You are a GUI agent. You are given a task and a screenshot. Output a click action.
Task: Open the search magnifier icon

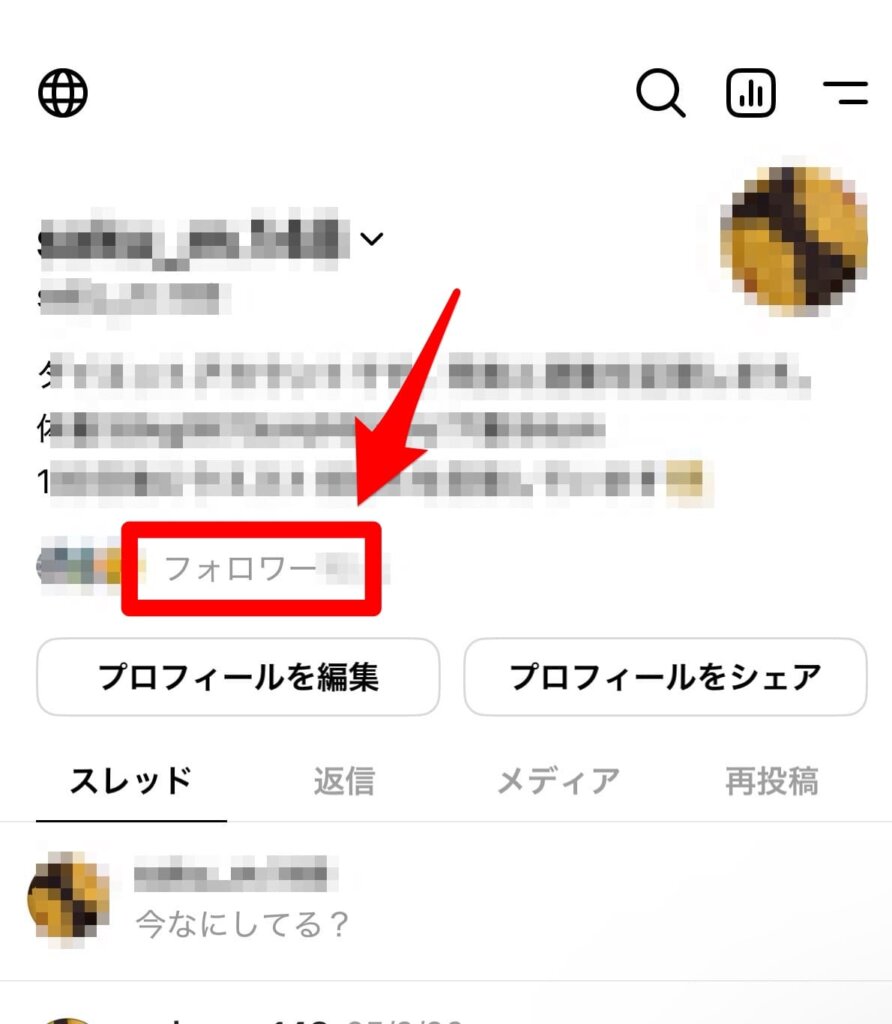tap(660, 94)
